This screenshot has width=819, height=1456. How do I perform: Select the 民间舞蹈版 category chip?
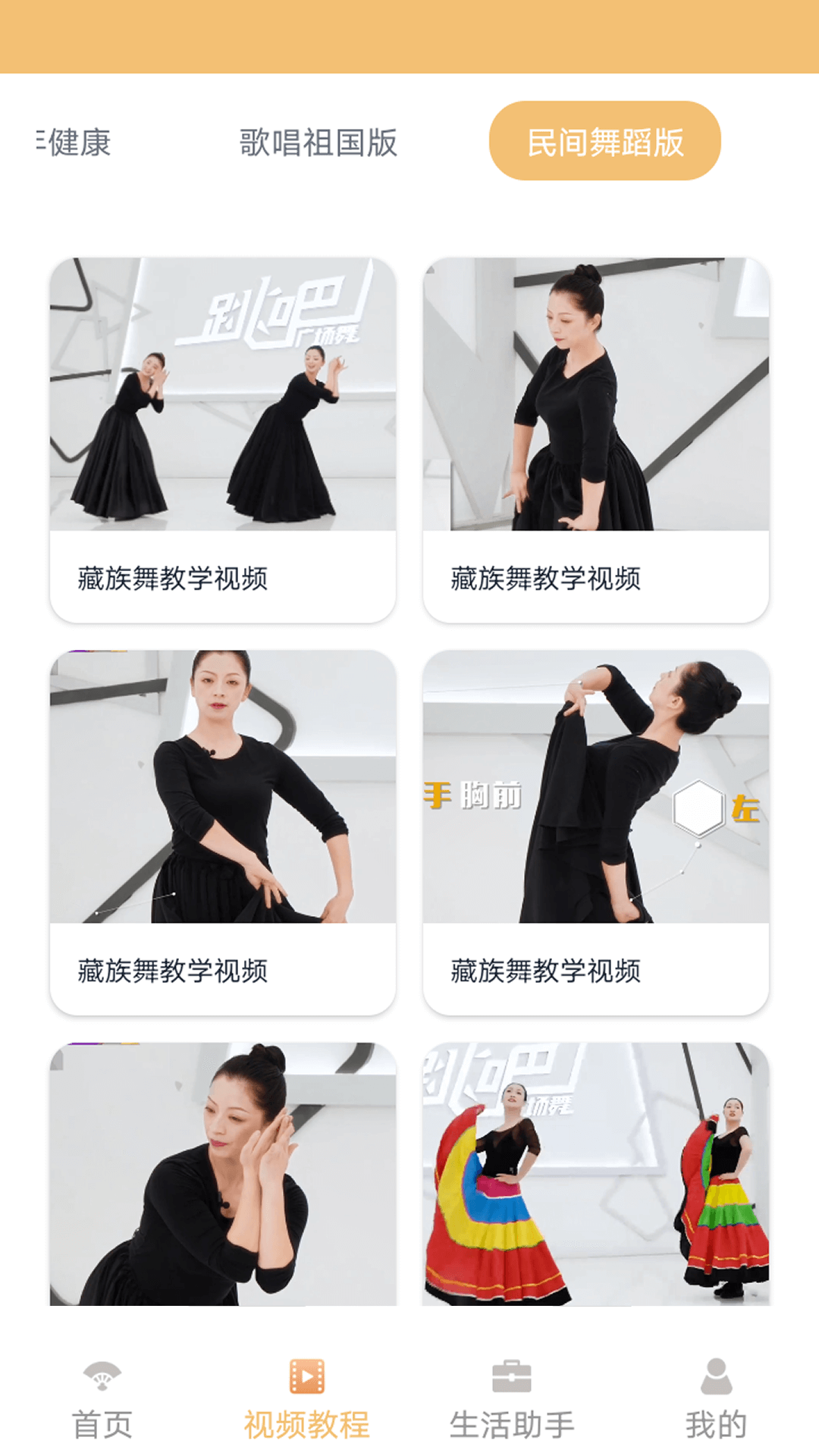604,141
